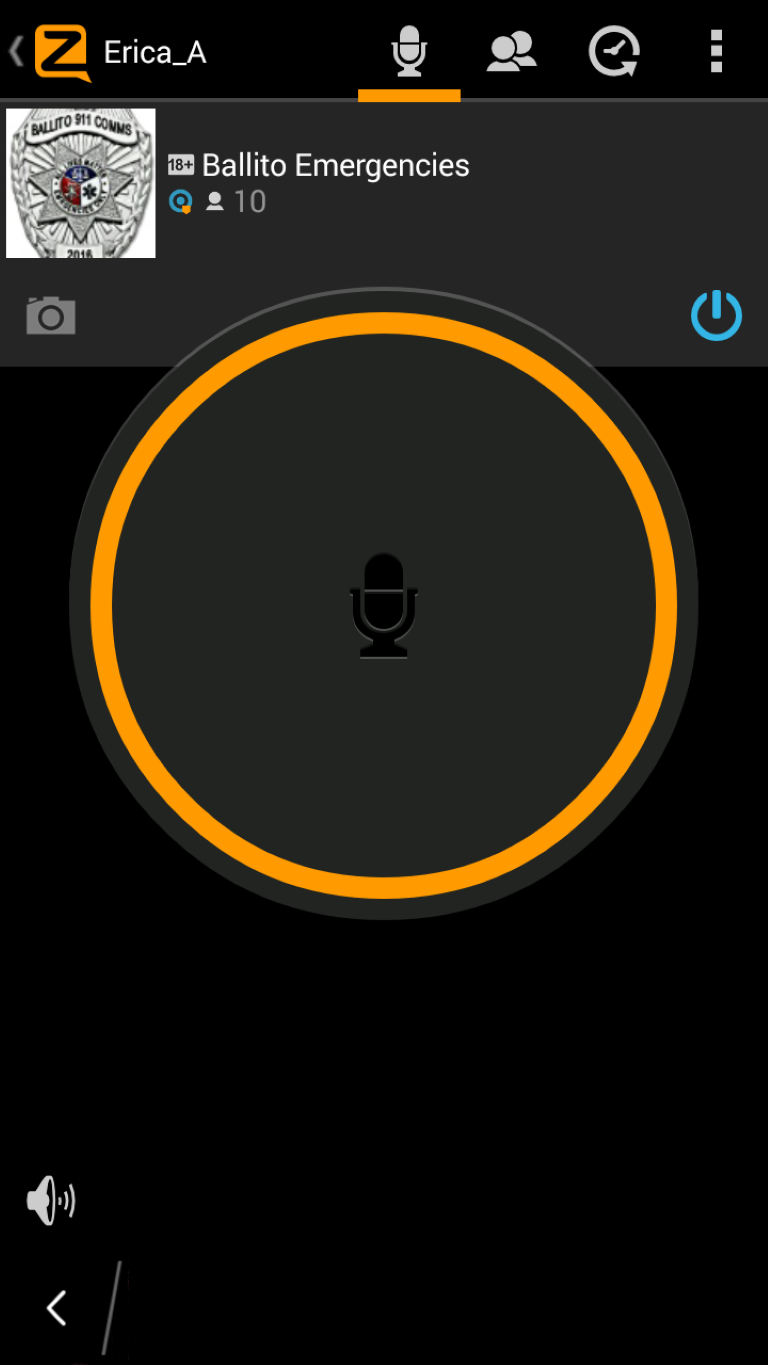Toggle the channel power connection button

click(716, 316)
